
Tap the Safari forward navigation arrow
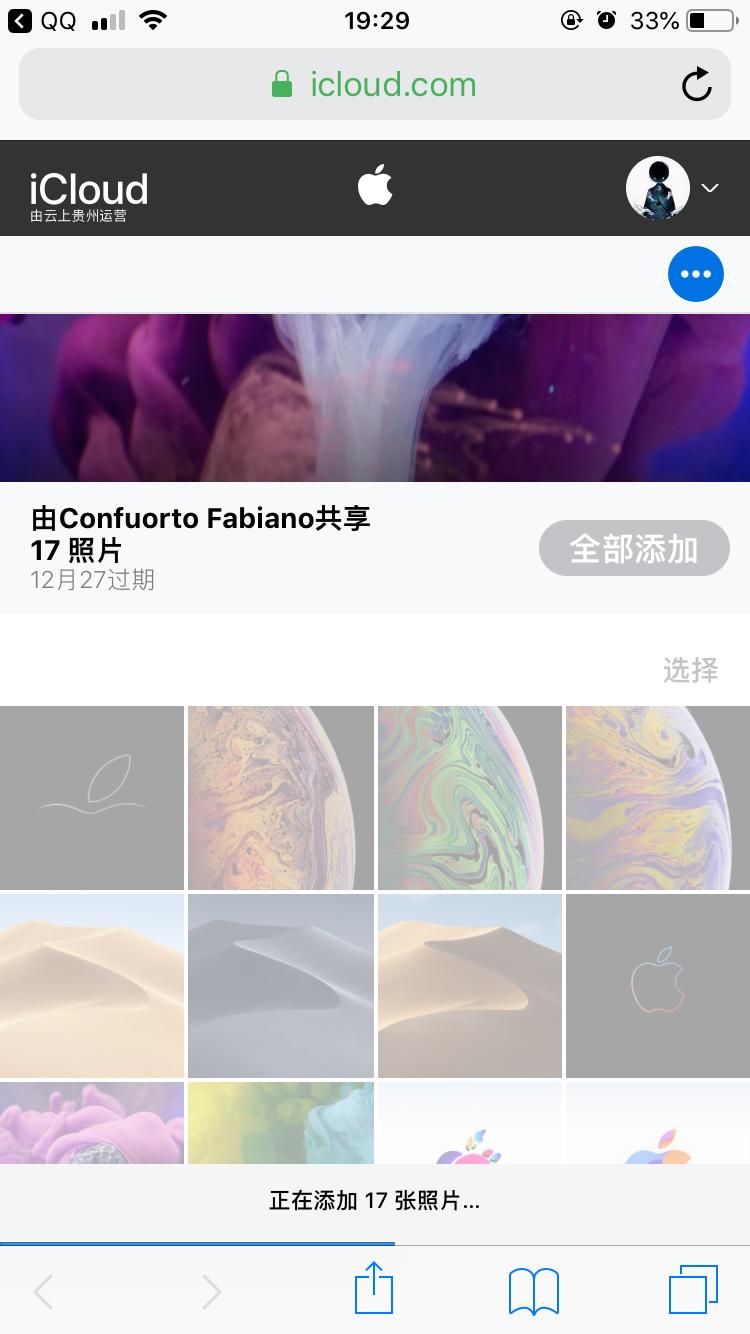210,1290
